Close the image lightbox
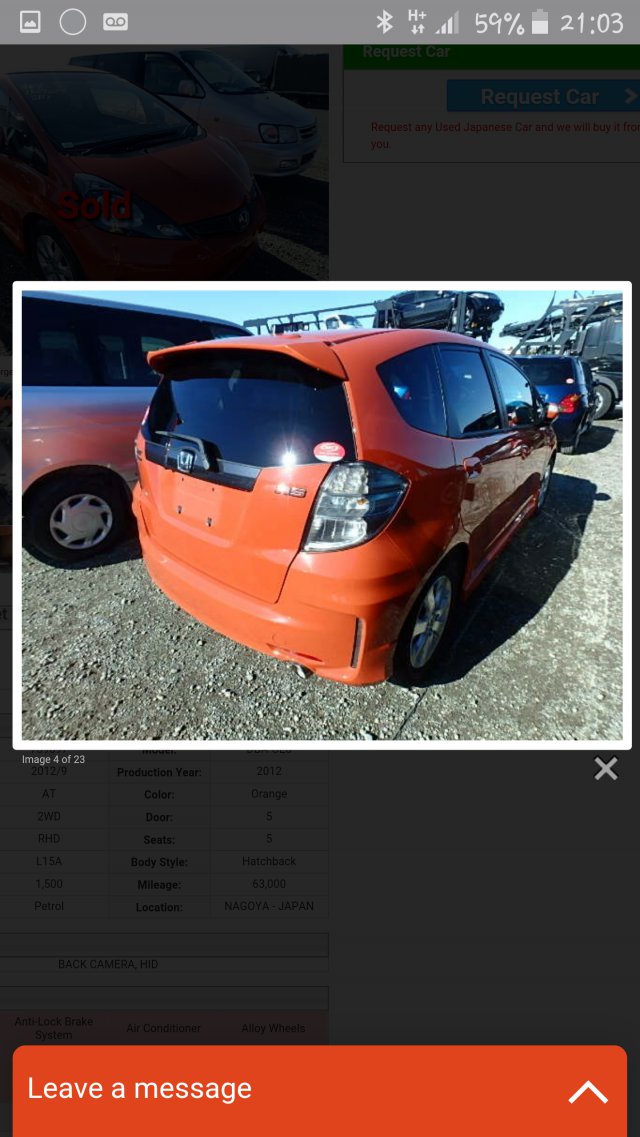Screen dimensions: 640x1137 605,768
